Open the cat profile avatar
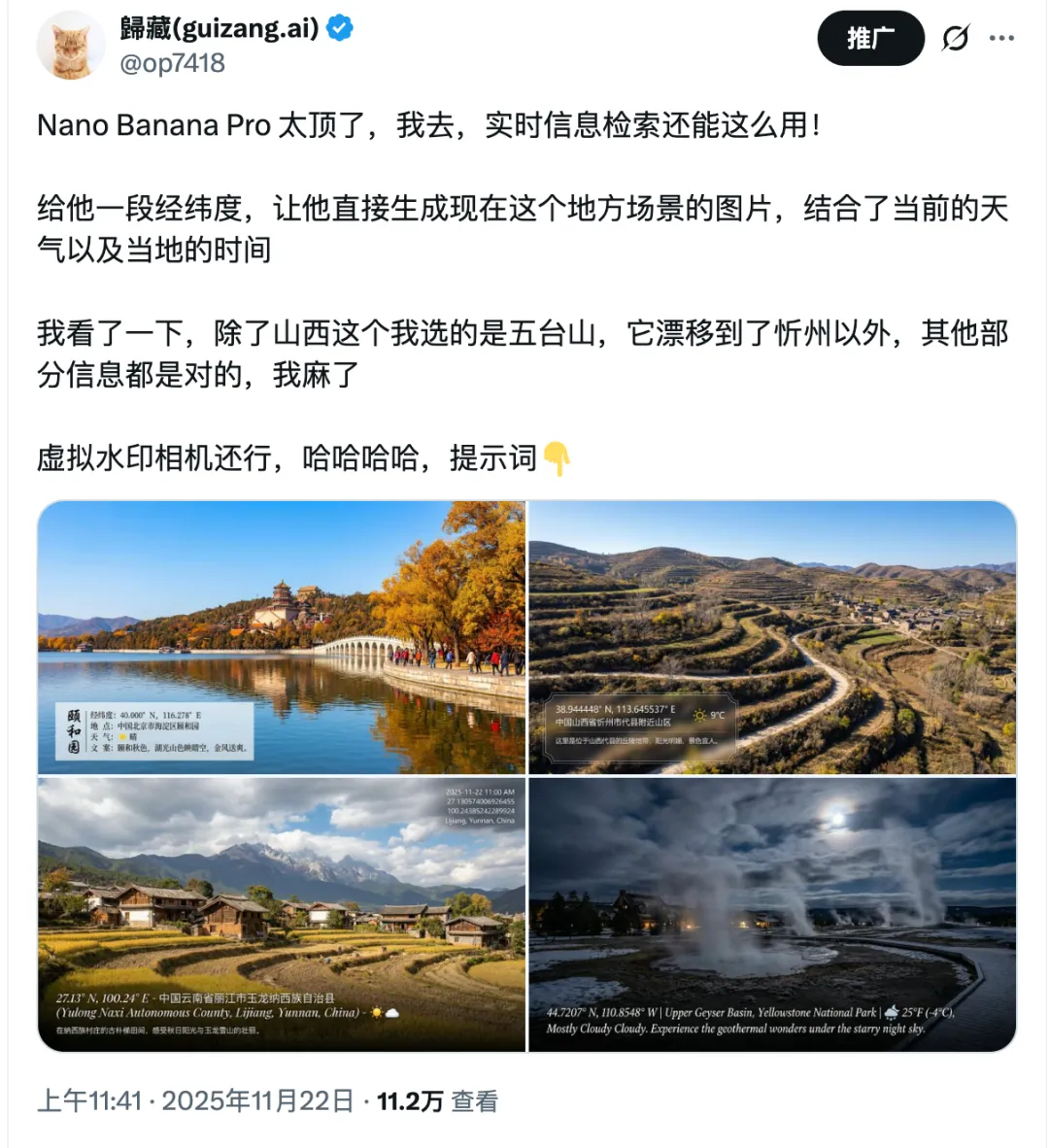 click(x=71, y=46)
